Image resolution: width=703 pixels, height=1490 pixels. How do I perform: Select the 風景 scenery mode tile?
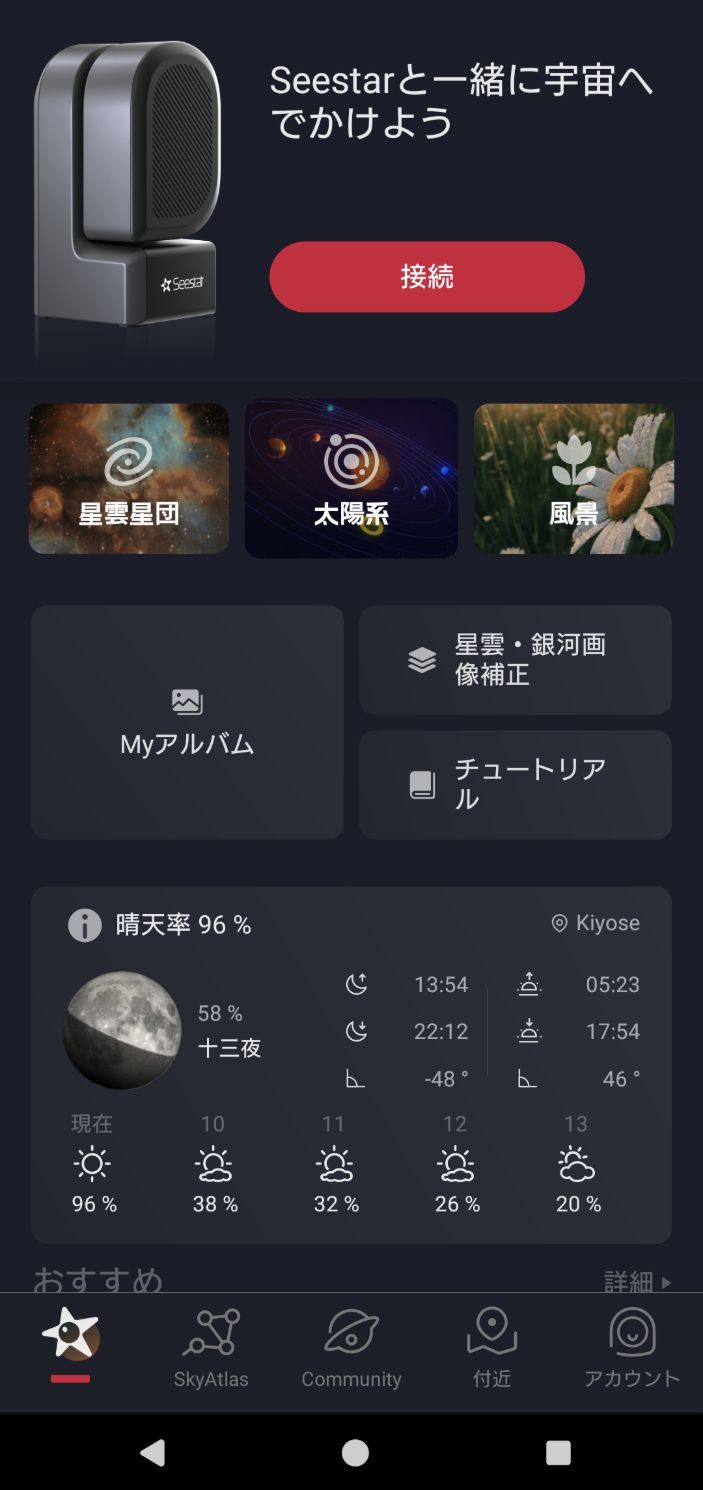coord(574,479)
